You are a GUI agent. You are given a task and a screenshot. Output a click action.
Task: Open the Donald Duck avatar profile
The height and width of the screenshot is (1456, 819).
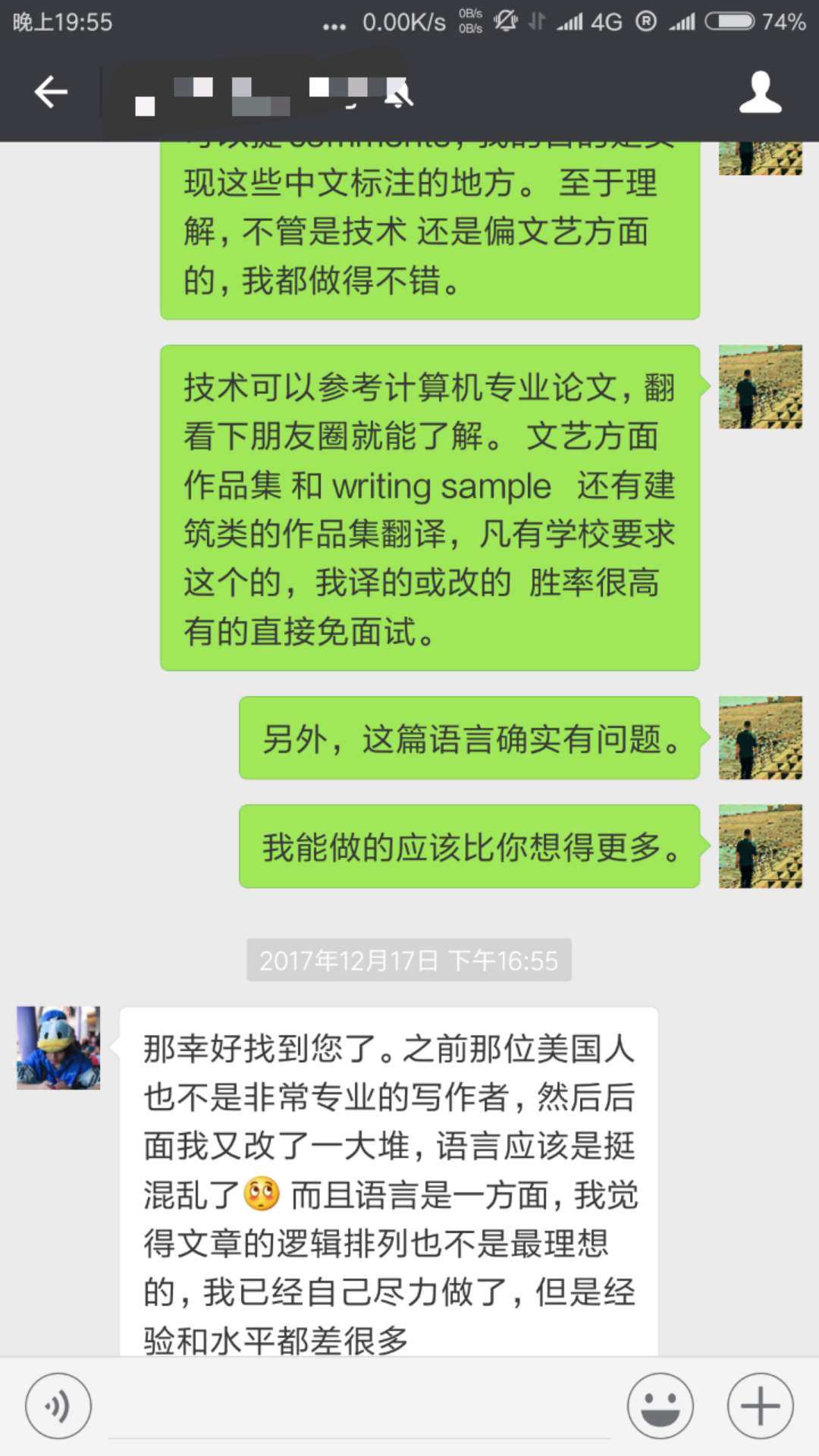[58, 1047]
